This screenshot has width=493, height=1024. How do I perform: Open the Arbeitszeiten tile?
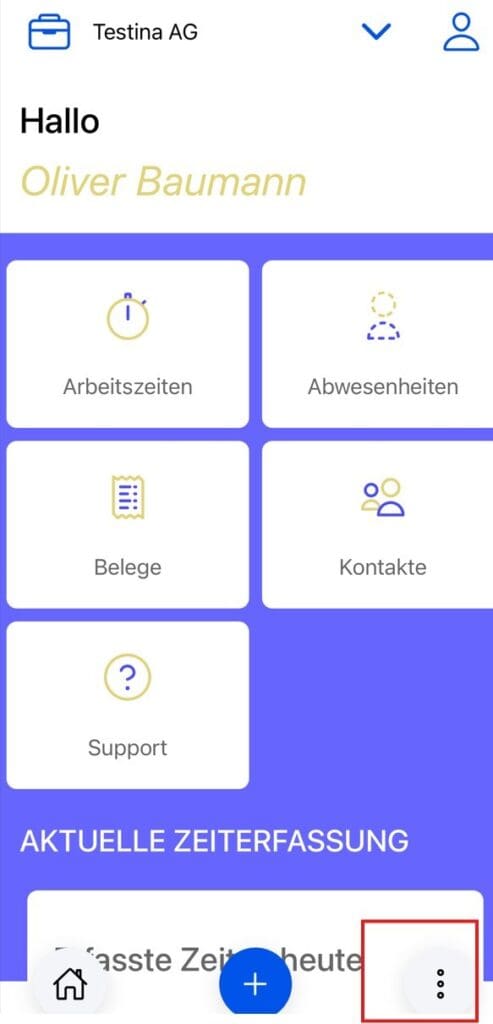tap(128, 344)
